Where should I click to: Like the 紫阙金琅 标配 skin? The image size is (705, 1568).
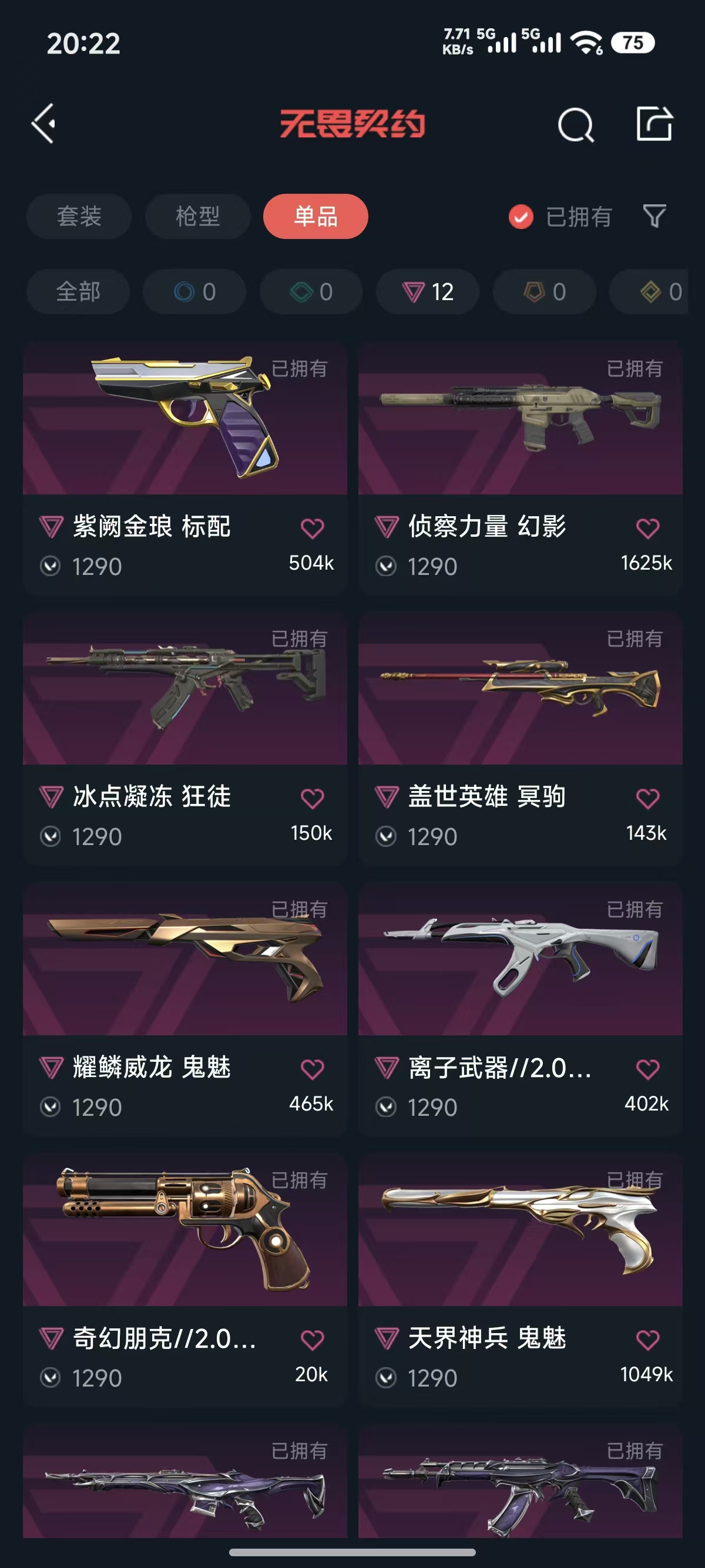(313, 528)
